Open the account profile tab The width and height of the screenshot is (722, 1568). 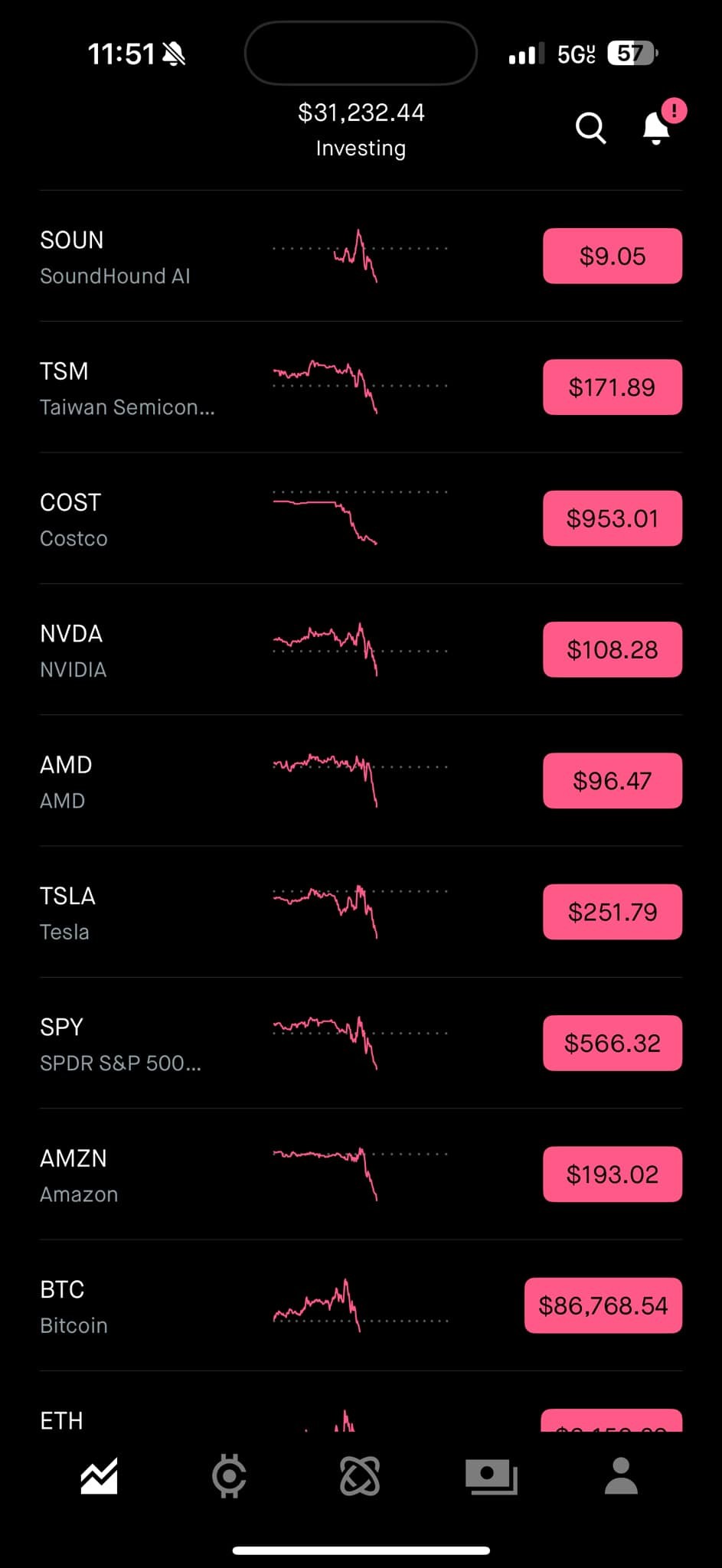[621, 1475]
